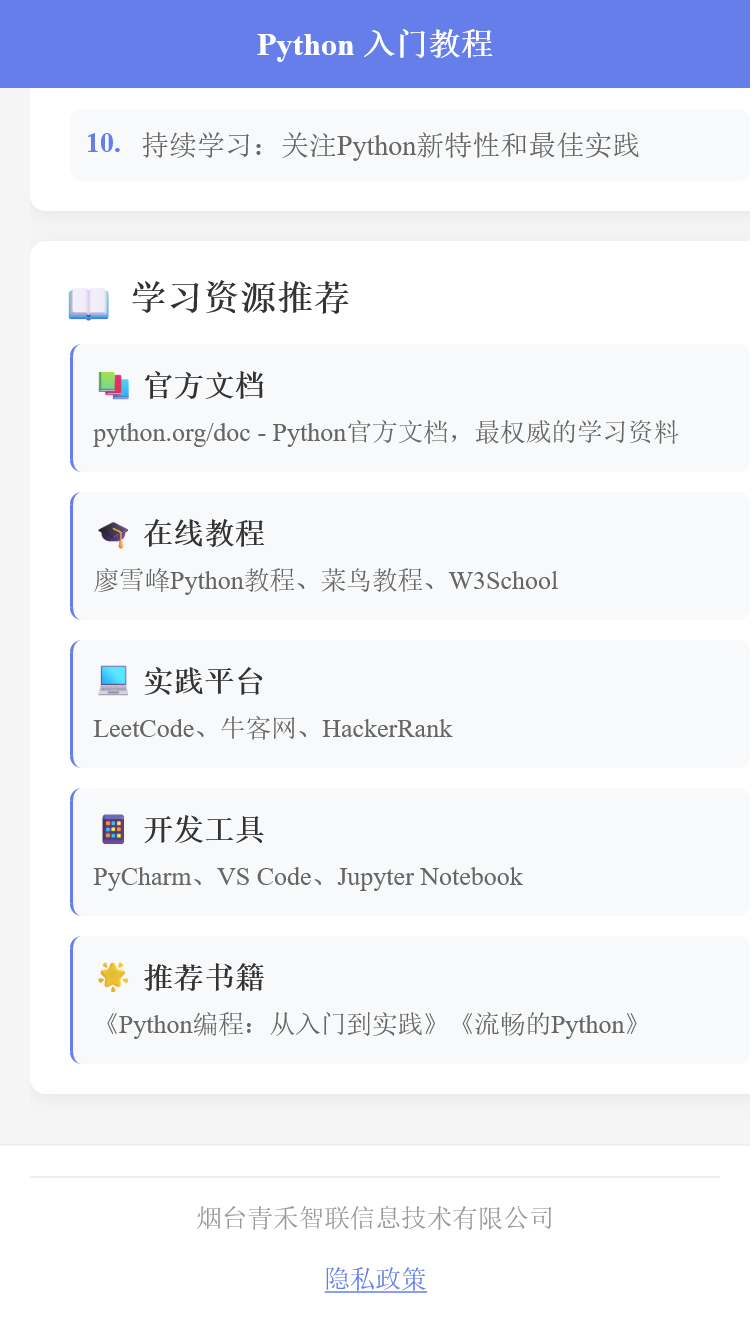Click the python.org/doc documentation text

386,433
